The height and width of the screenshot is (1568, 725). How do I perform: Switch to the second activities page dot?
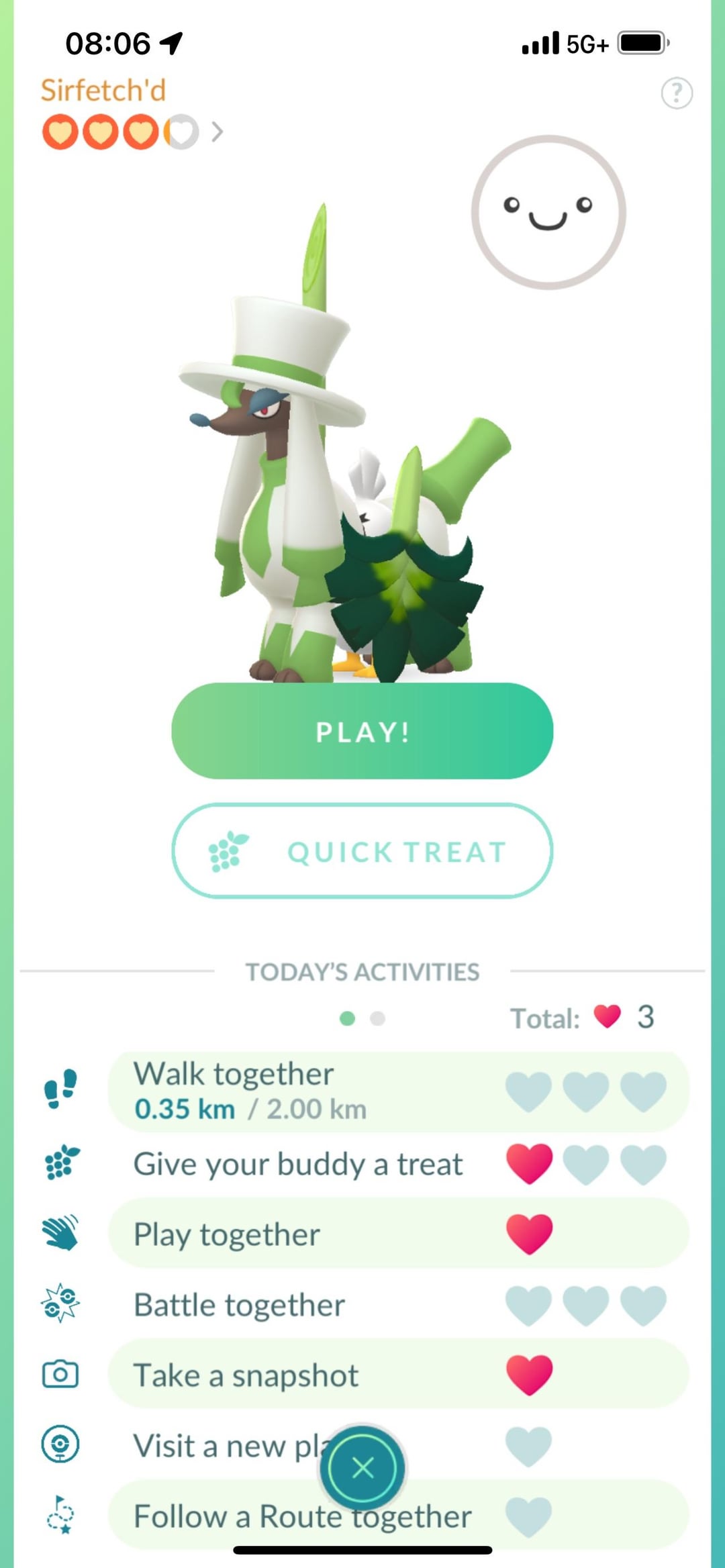(x=378, y=1018)
